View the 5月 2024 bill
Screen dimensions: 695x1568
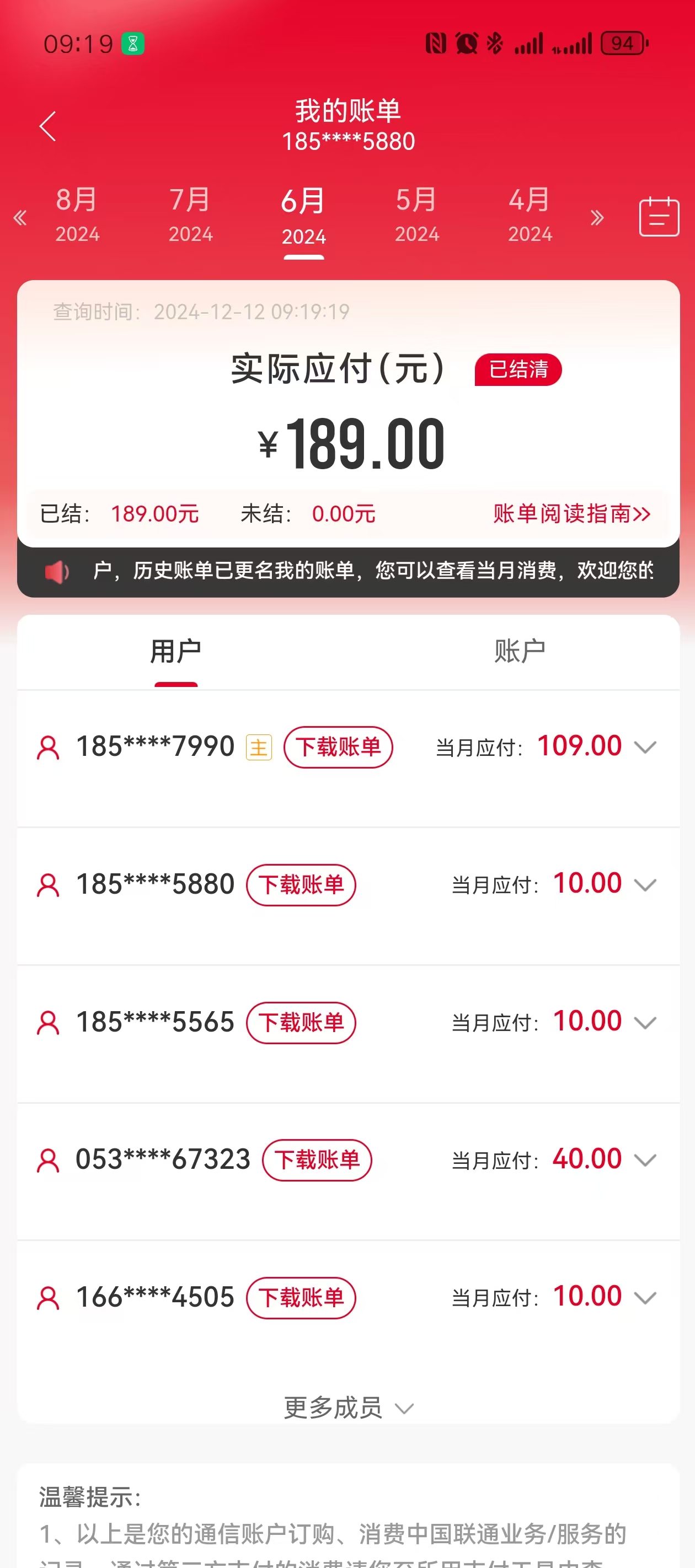(416, 216)
